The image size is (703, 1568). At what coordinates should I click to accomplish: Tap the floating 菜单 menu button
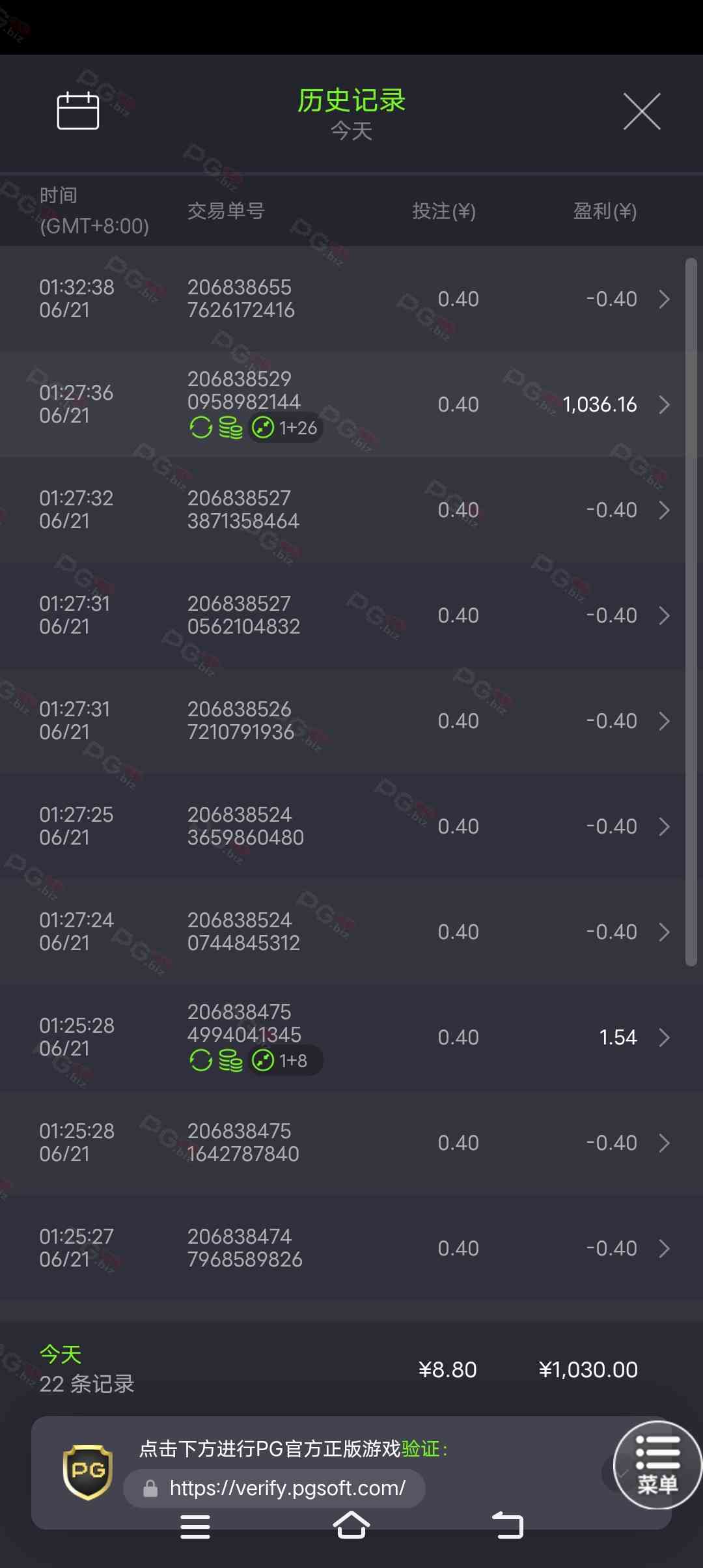pyautogui.click(x=657, y=1465)
